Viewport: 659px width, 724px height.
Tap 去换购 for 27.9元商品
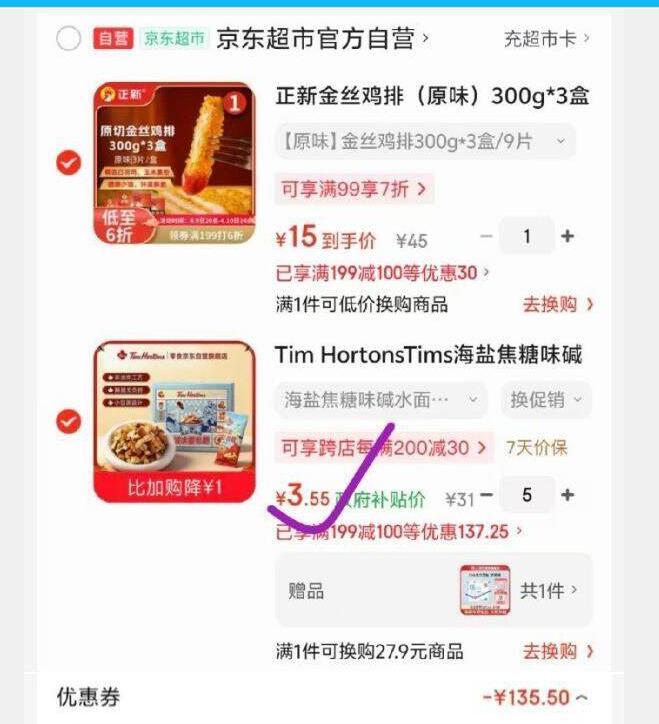[x=557, y=652]
